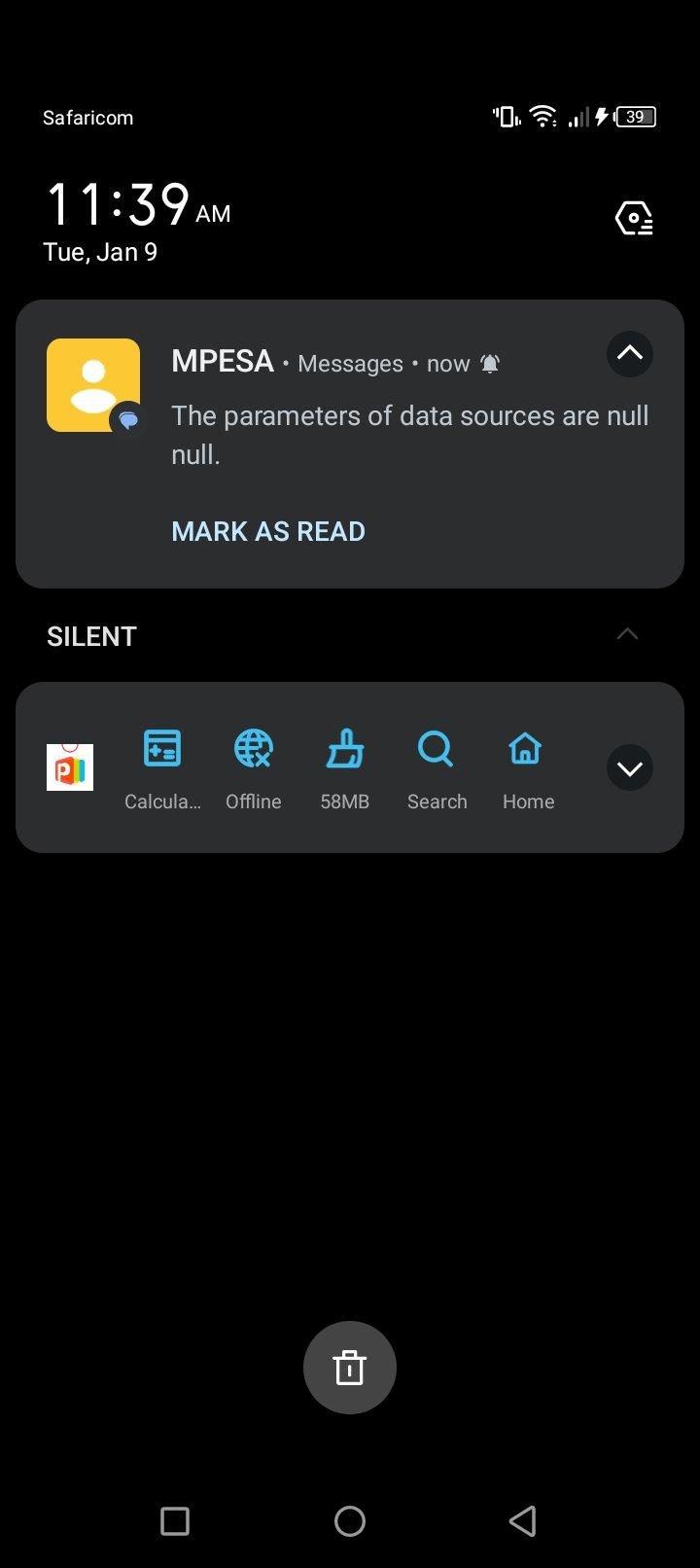Open quick settings edit icon
The height and width of the screenshot is (1568, 700).
(x=634, y=218)
